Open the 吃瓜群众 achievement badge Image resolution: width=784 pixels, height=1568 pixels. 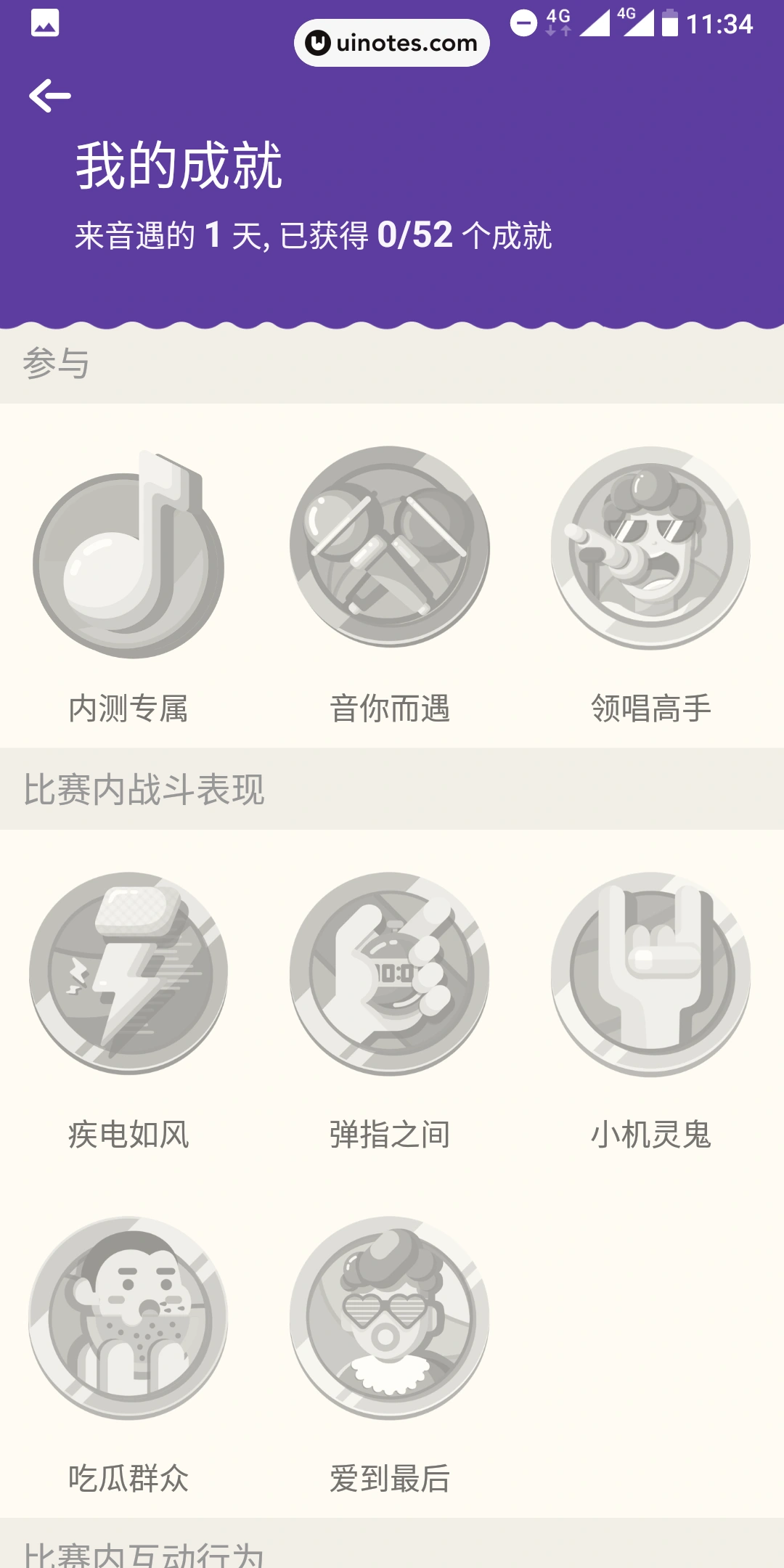click(x=128, y=1318)
